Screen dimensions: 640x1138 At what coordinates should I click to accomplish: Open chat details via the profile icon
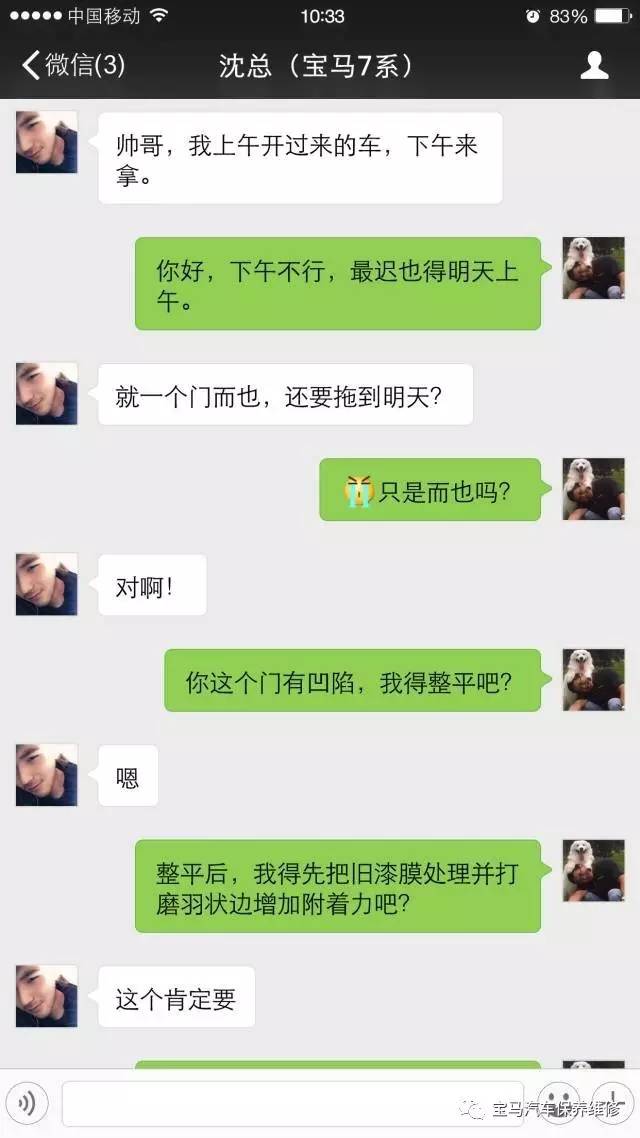tap(594, 65)
